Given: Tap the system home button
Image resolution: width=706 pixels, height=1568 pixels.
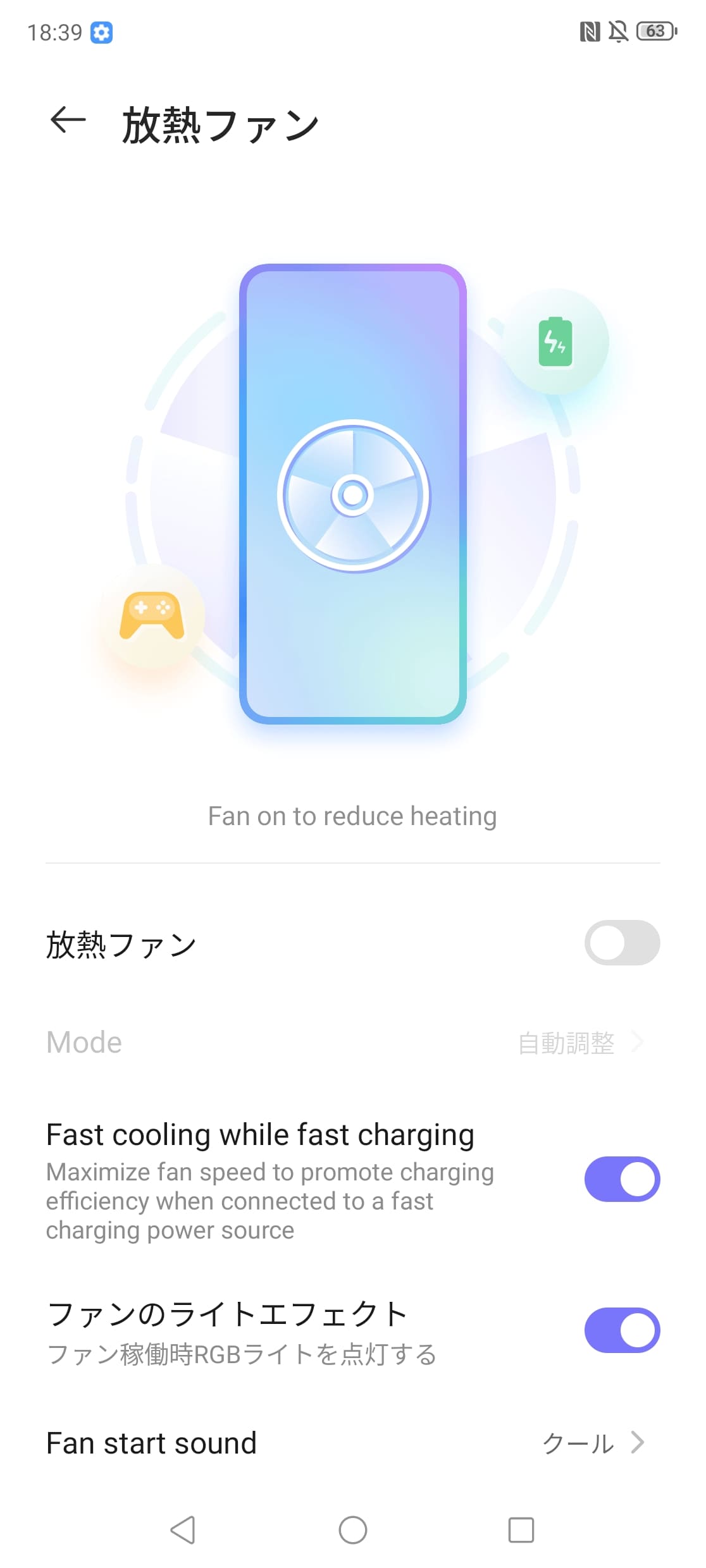Looking at the screenshot, I should tap(352, 1531).
